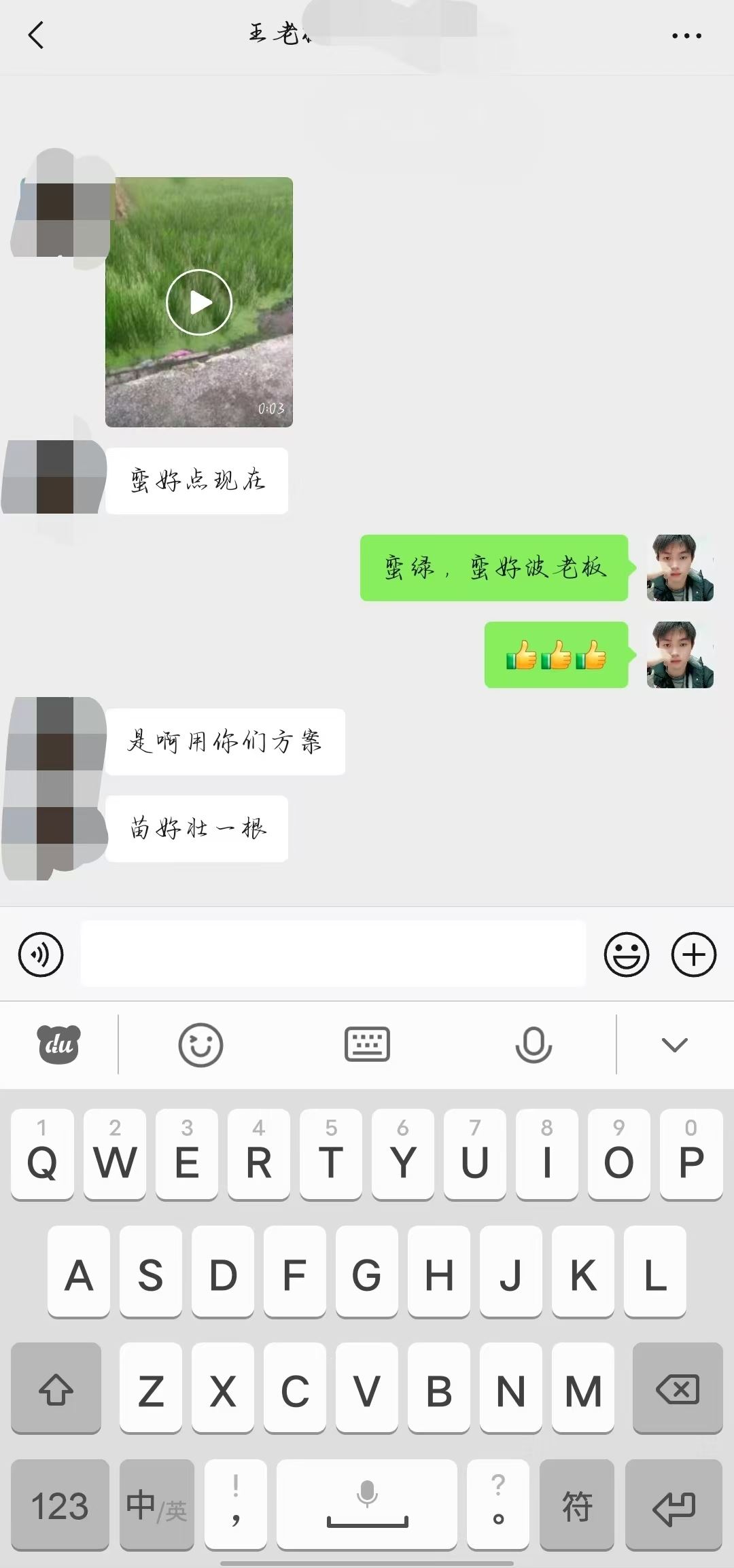Tap the return key to send
Image resolution: width=734 pixels, height=1568 pixels.
click(674, 1505)
